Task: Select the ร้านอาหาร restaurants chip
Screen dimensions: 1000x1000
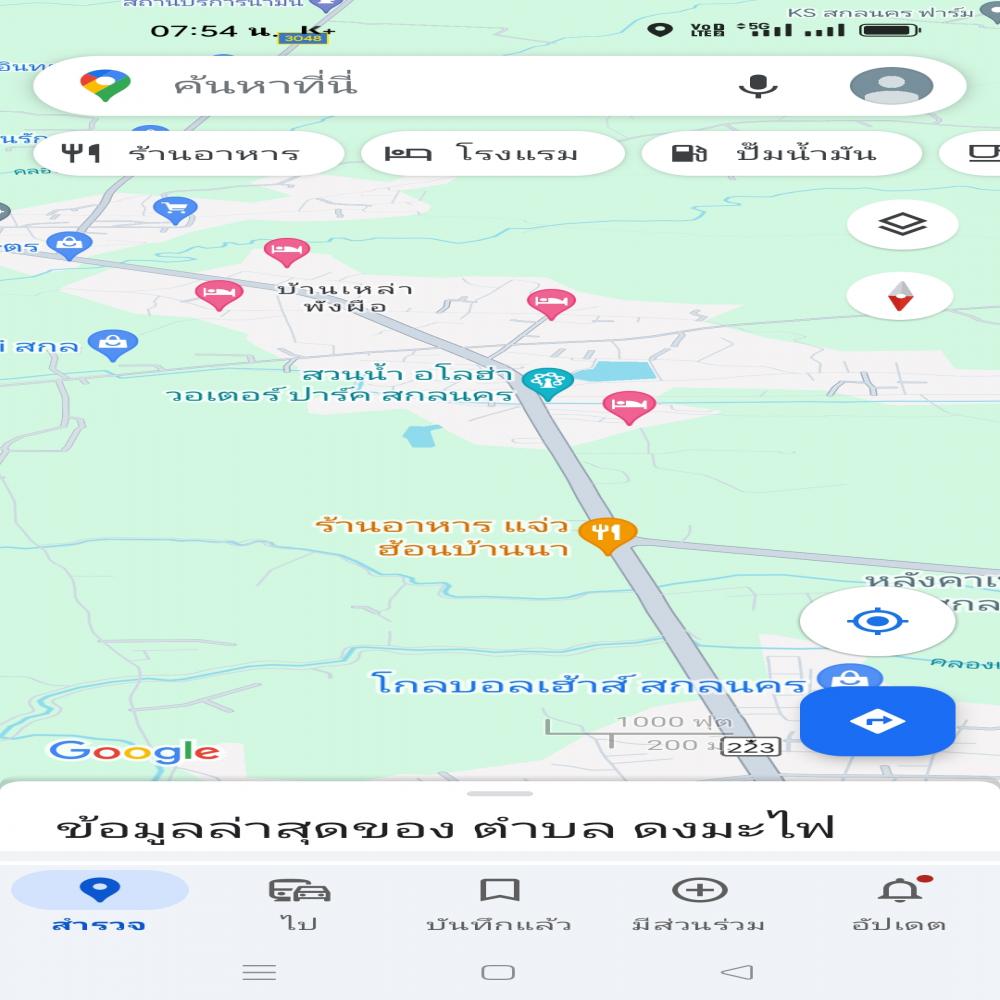Action: 188,154
